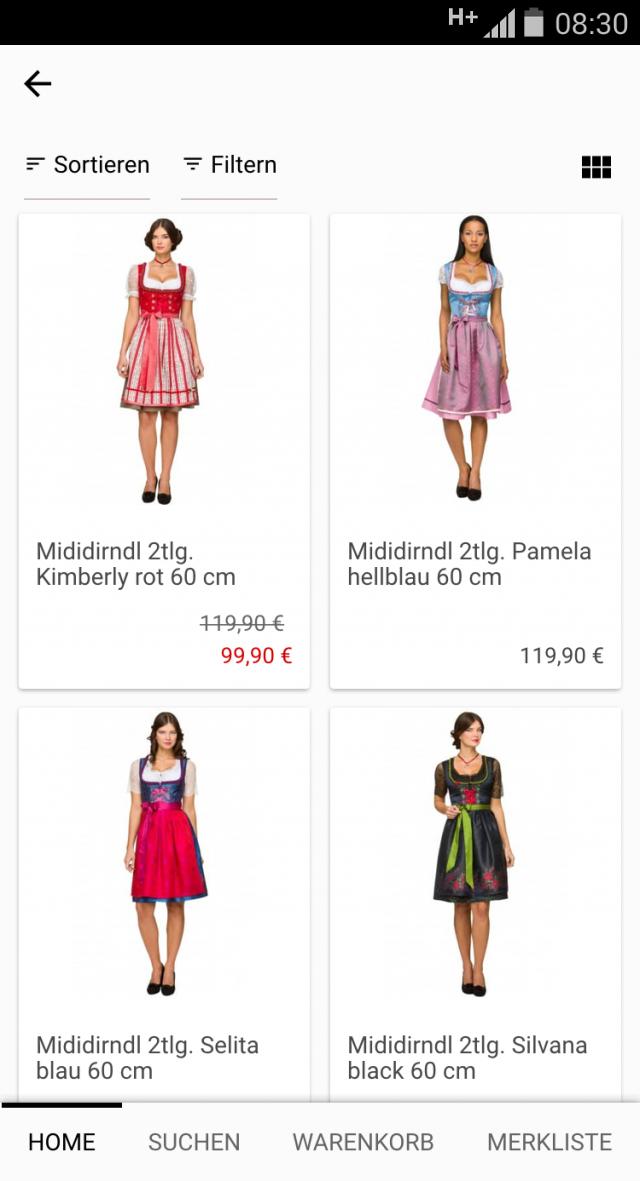Go to the Merkliste tab
640x1181 pixels.
coord(549,1142)
